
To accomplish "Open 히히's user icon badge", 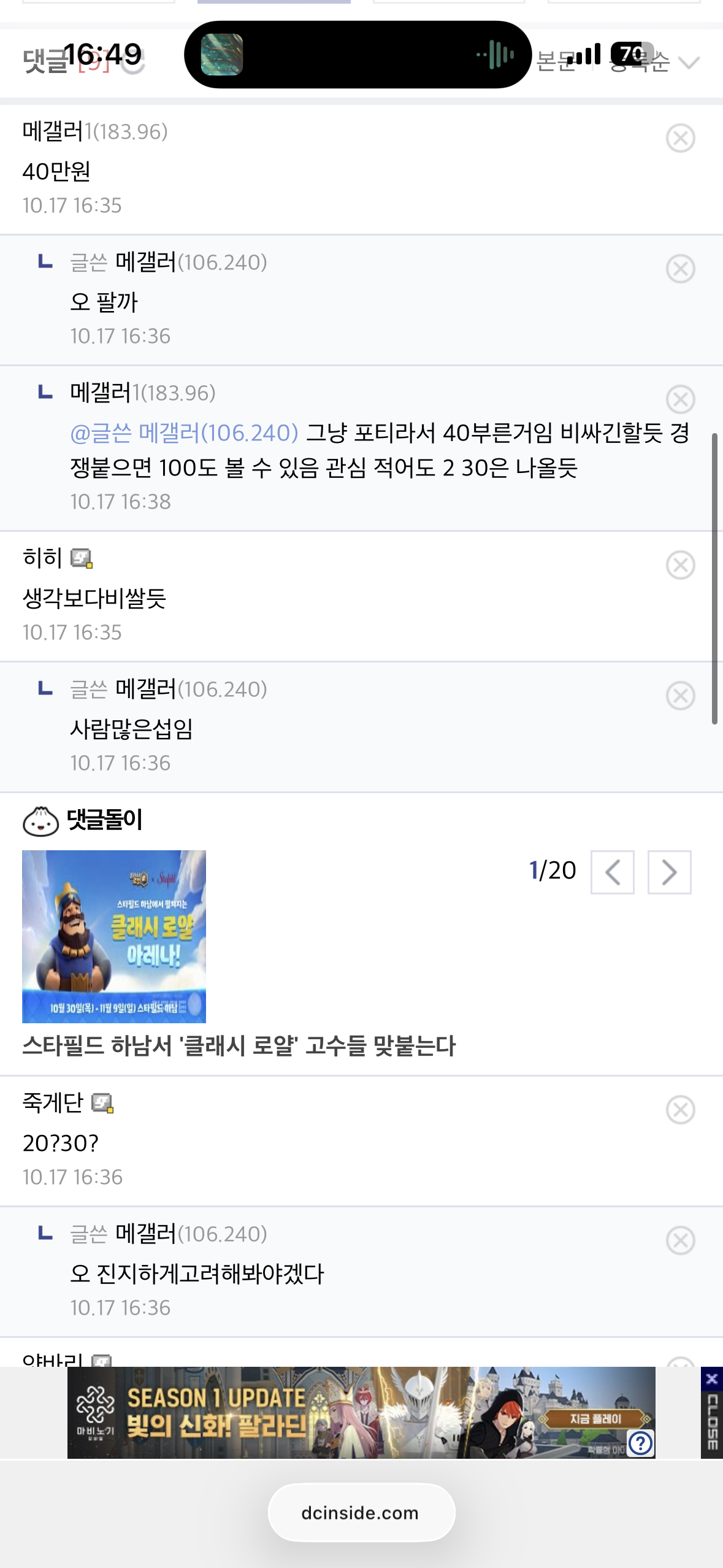I will (82, 559).
